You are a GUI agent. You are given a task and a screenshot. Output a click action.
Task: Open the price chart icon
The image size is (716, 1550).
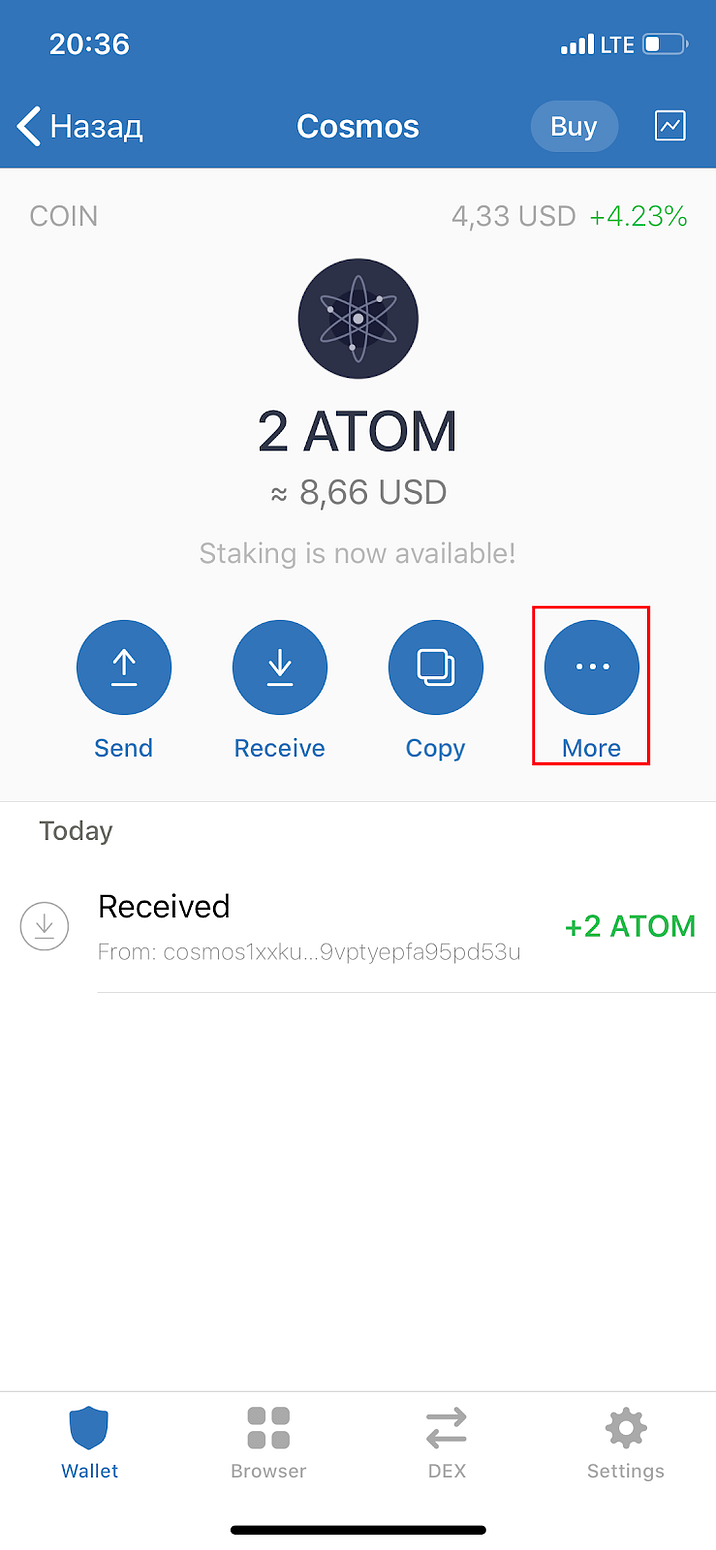click(670, 126)
